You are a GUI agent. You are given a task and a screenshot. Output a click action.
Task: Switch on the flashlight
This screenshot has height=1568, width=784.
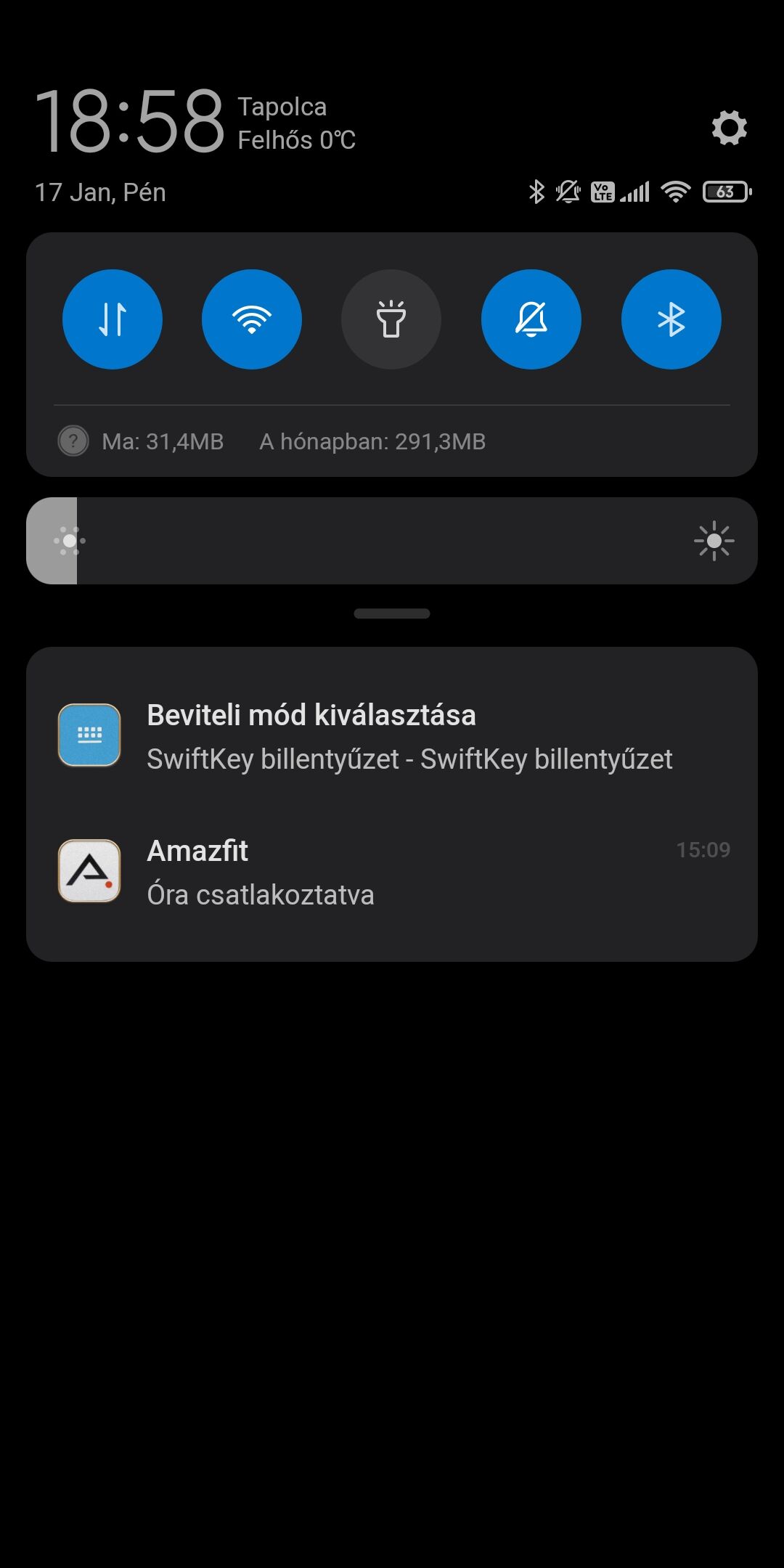391,319
